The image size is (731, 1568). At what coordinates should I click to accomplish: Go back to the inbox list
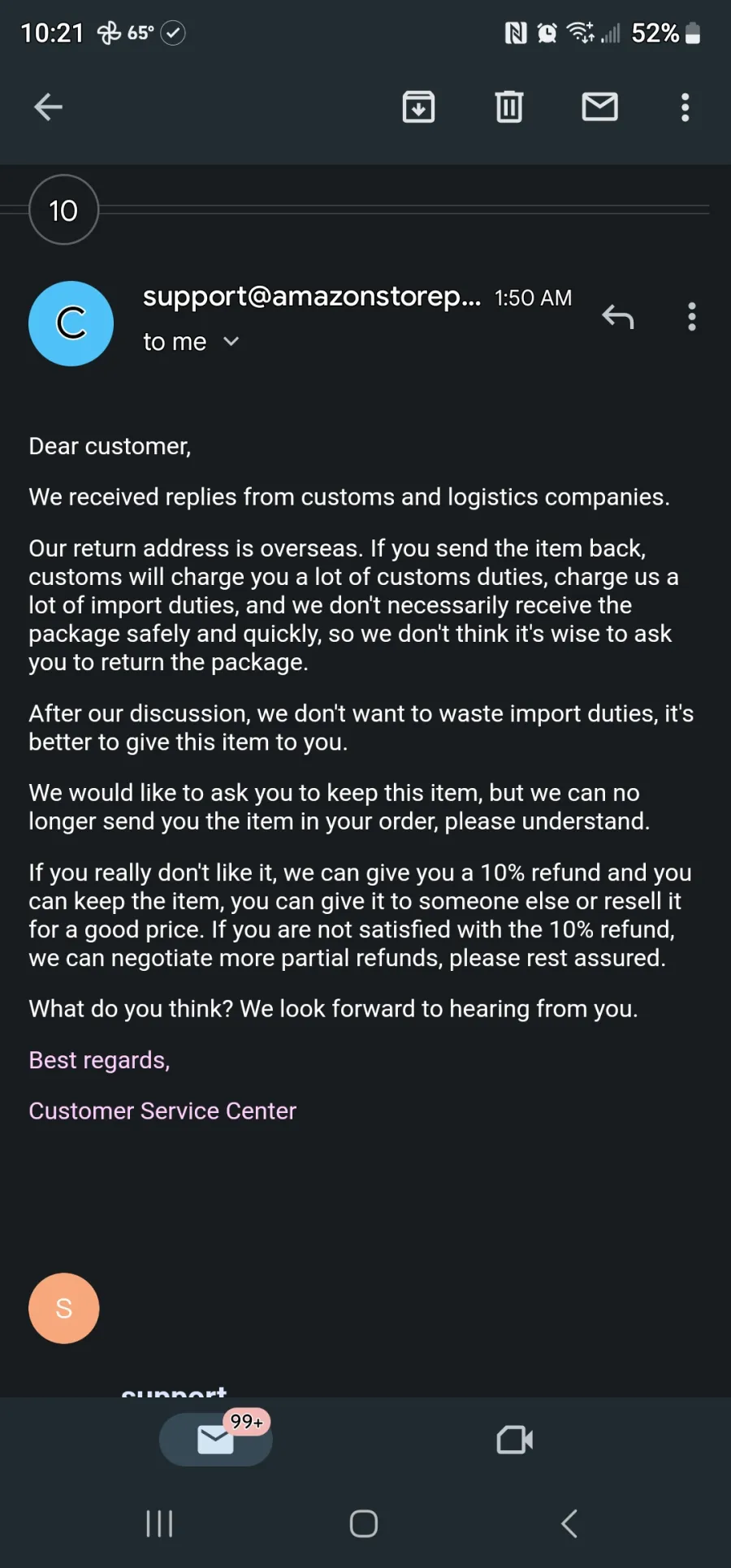pos(49,106)
